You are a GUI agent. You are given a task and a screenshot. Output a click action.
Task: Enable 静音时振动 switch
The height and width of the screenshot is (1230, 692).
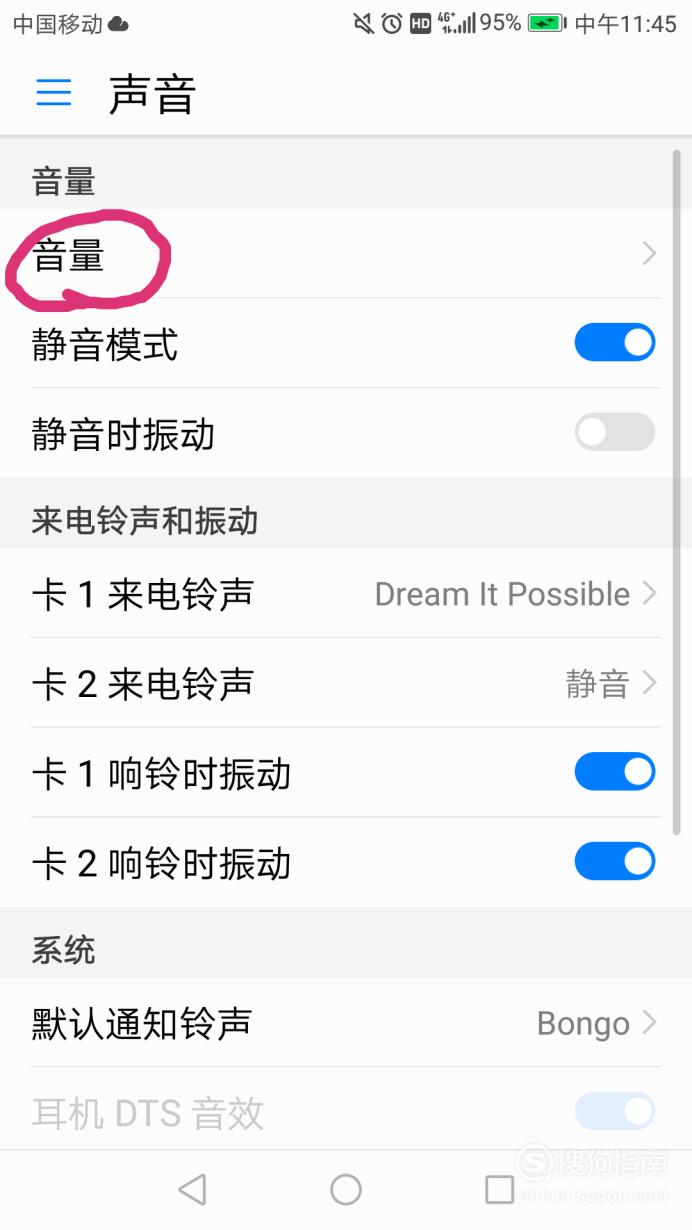615,432
